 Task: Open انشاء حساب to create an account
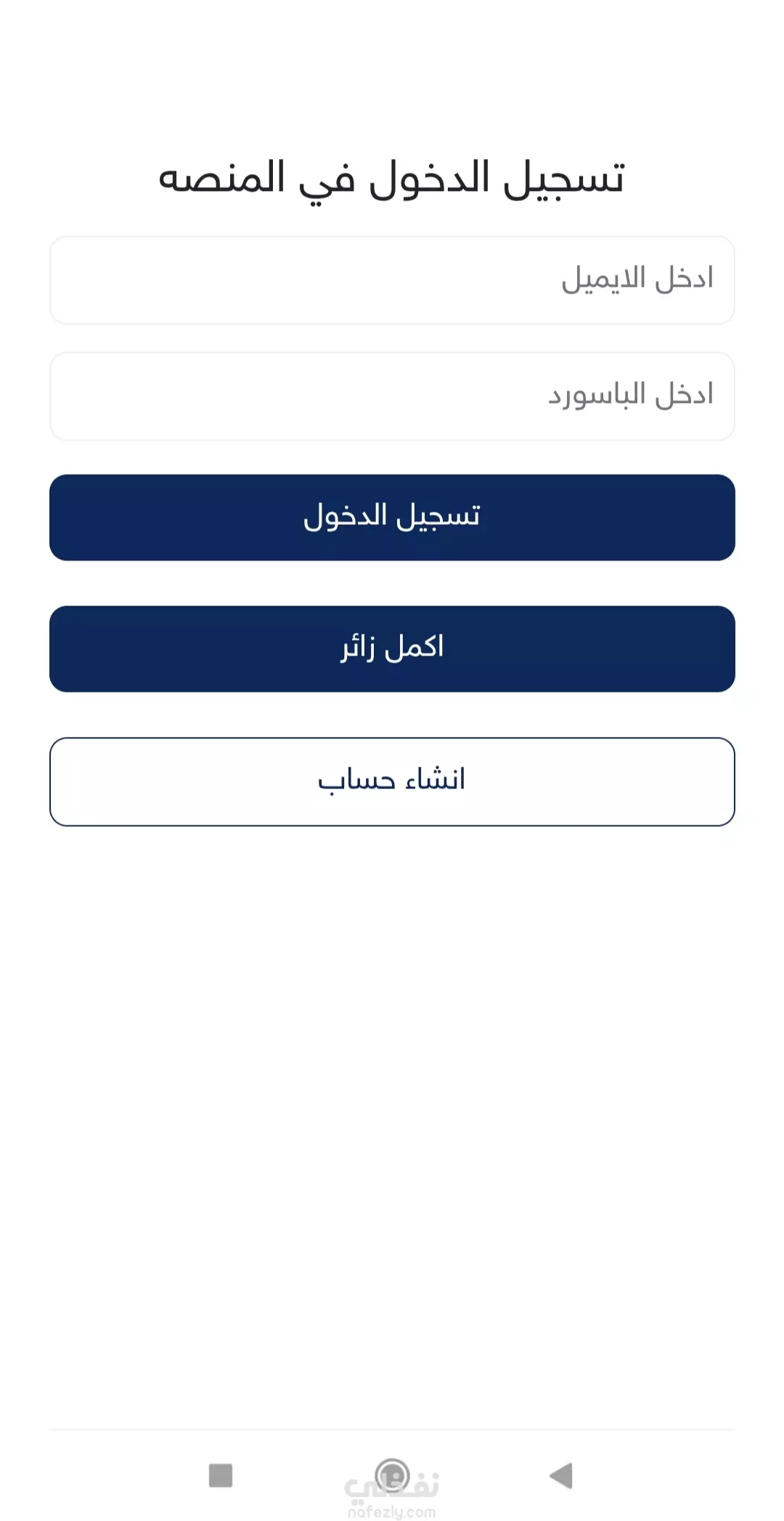tap(392, 782)
